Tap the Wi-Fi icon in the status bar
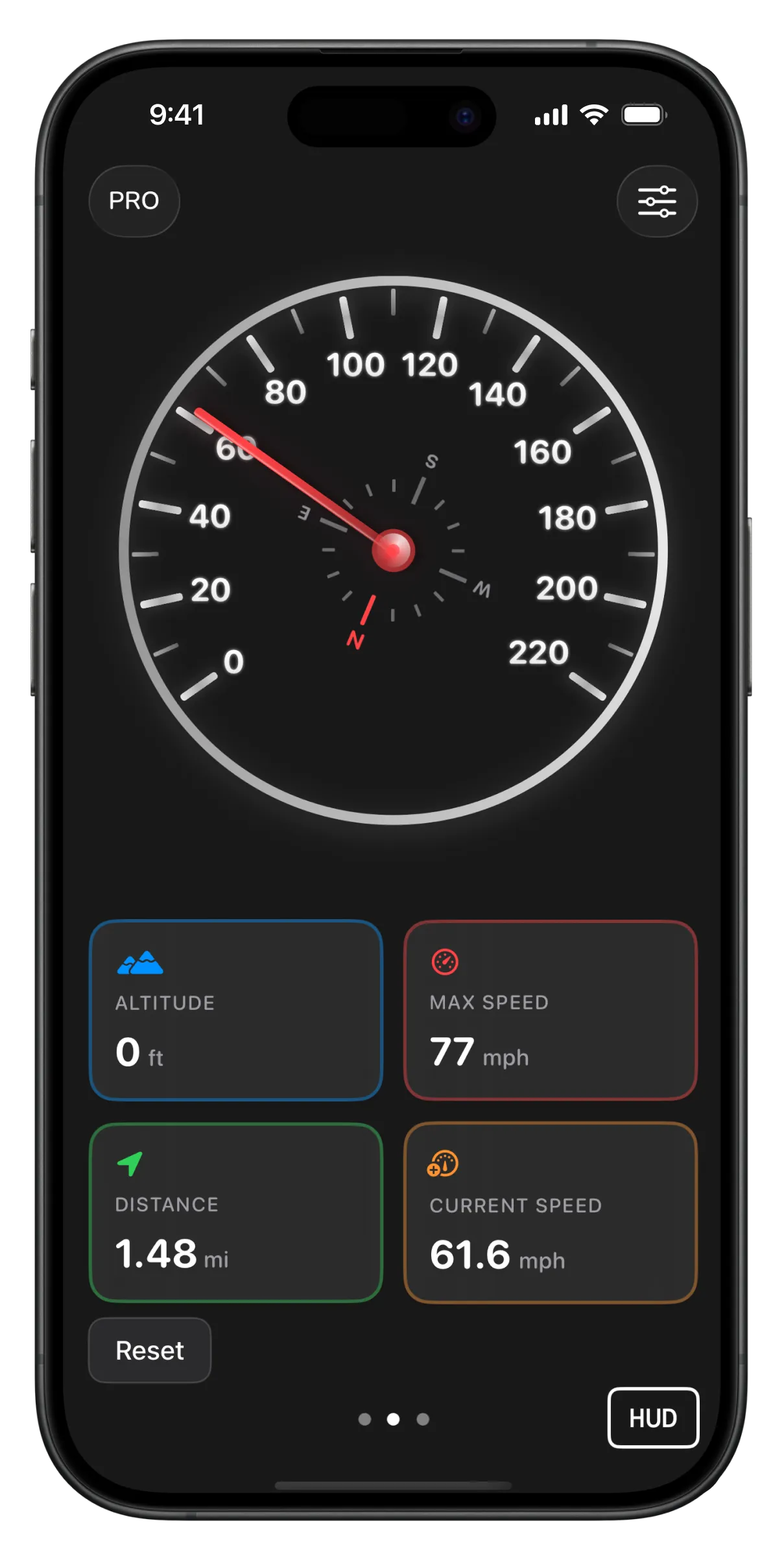784x1560 pixels. (x=594, y=114)
